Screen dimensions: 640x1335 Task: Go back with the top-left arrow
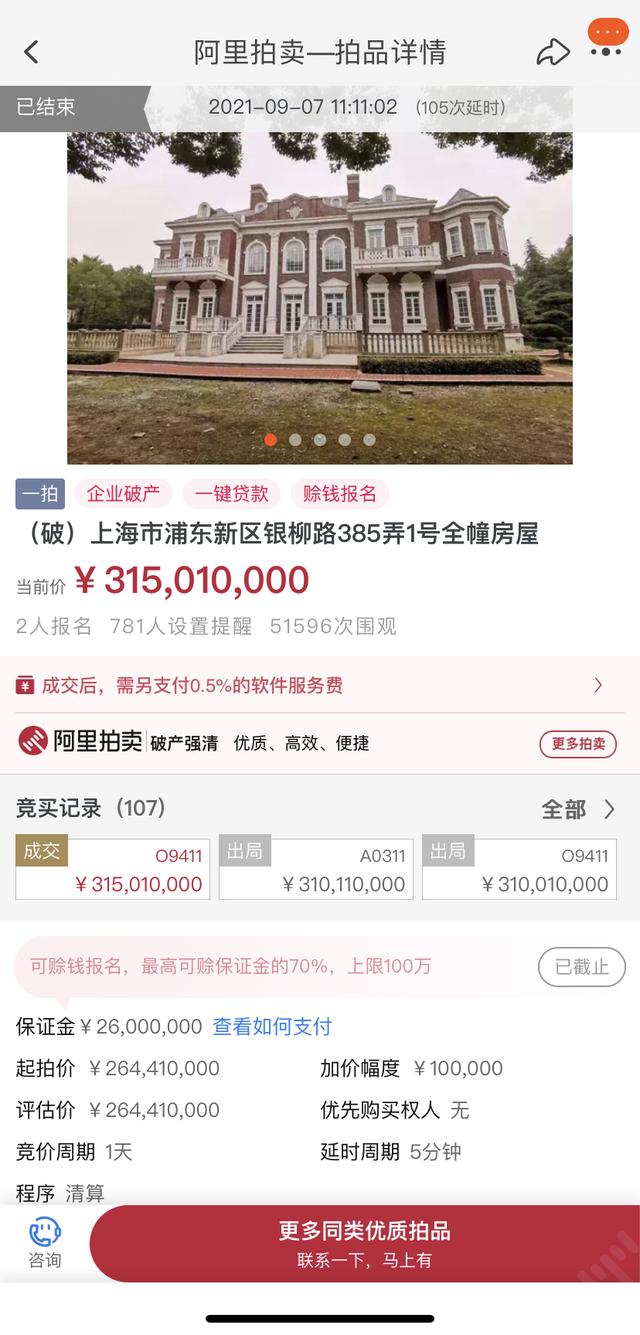32,52
